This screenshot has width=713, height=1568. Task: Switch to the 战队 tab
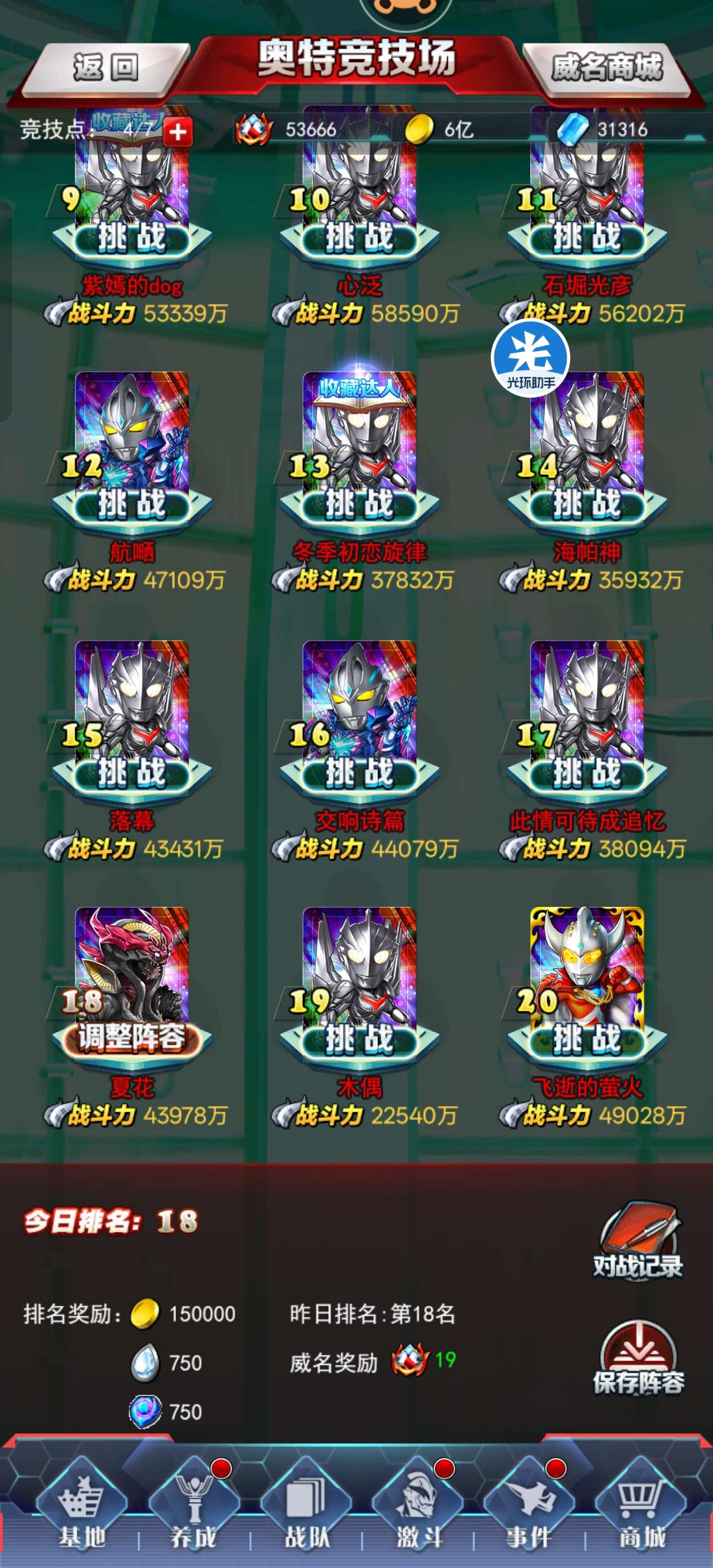[306, 1512]
